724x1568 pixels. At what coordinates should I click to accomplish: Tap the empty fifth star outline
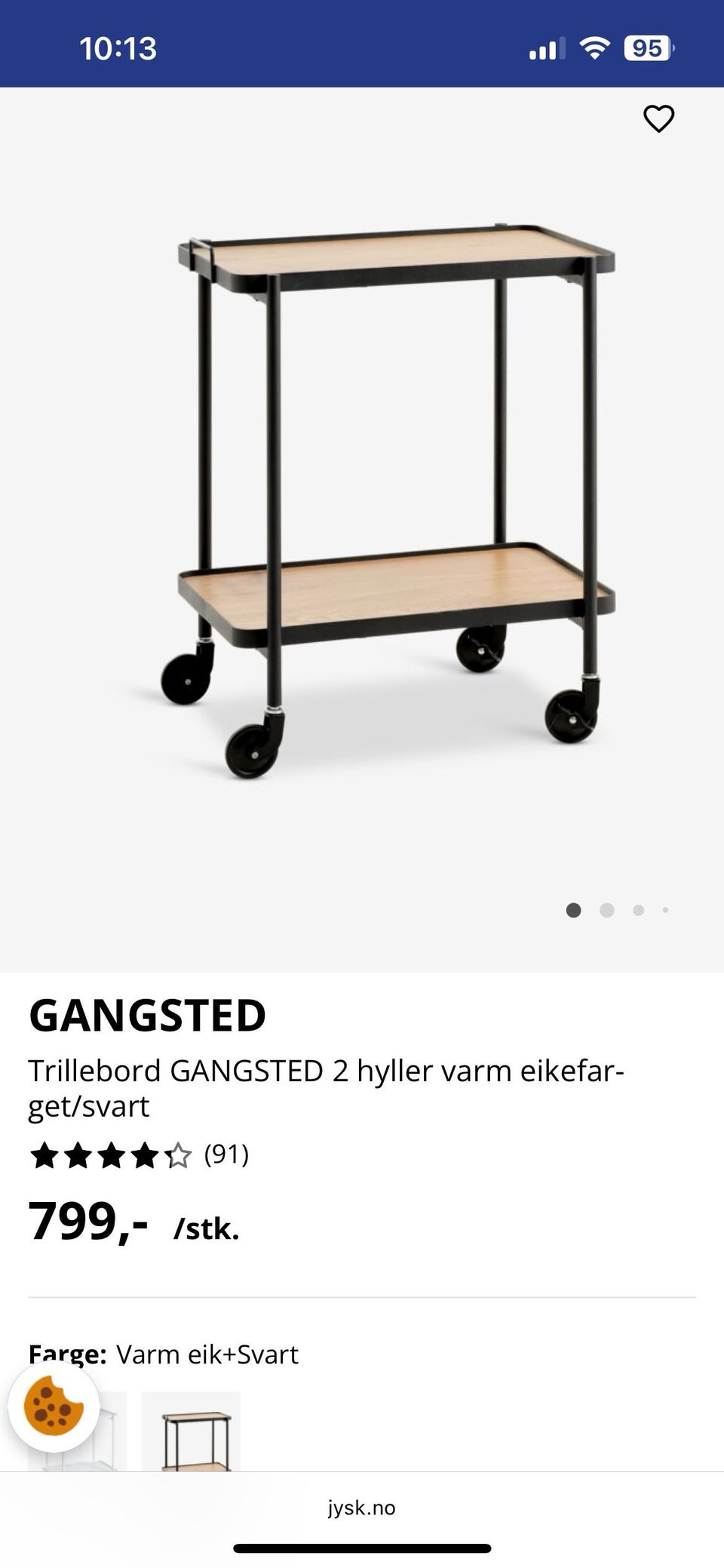coord(179,1155)
